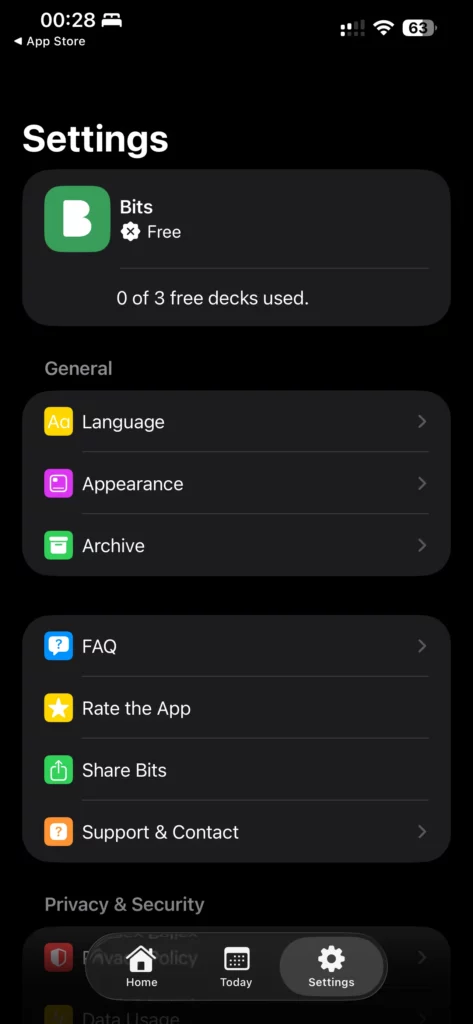Open the Bits Free plan card
This screenshot has width=473, height=1024.
click(236, 248)
